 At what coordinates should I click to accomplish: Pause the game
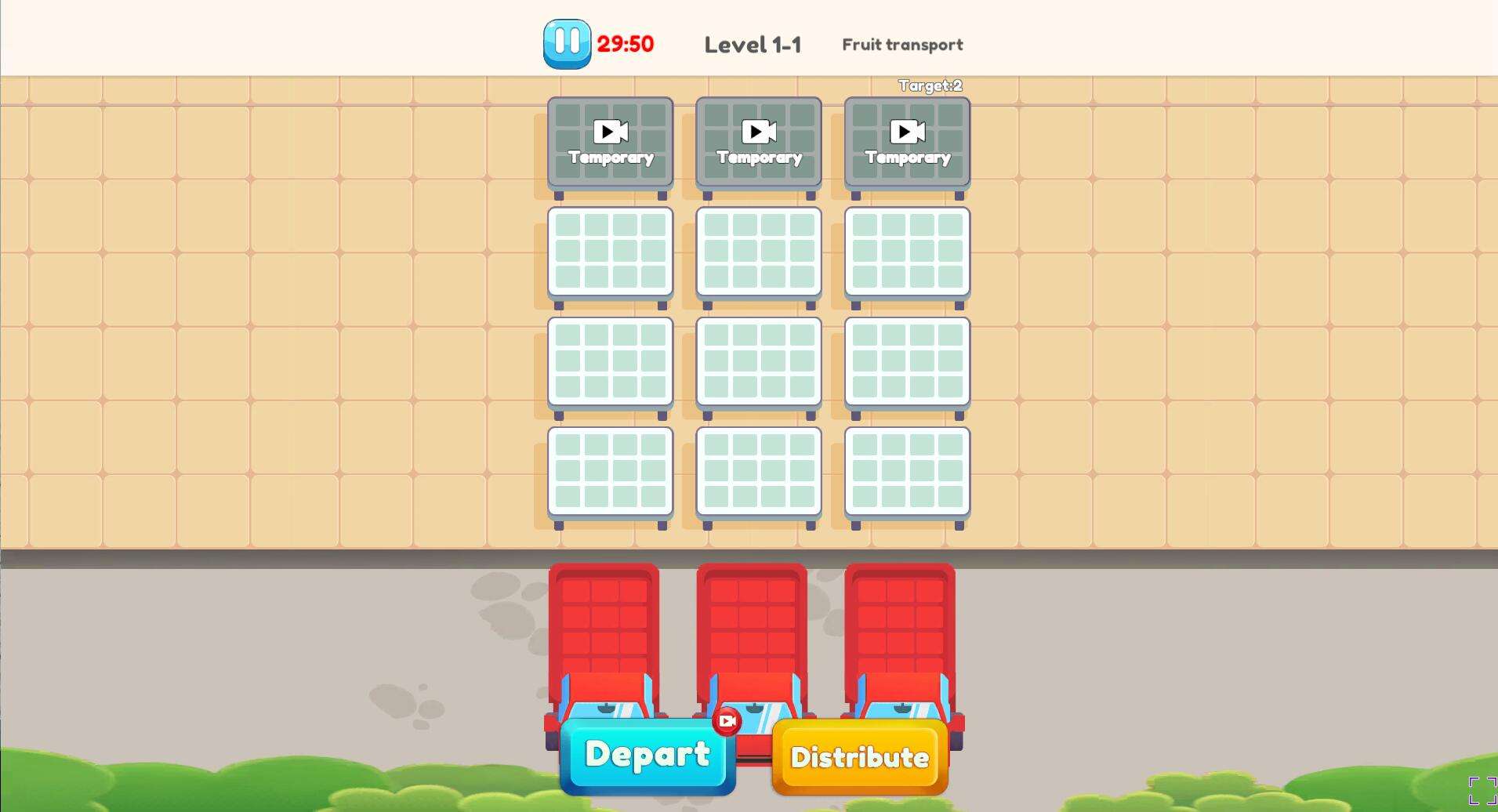click(x=567, y=43)
